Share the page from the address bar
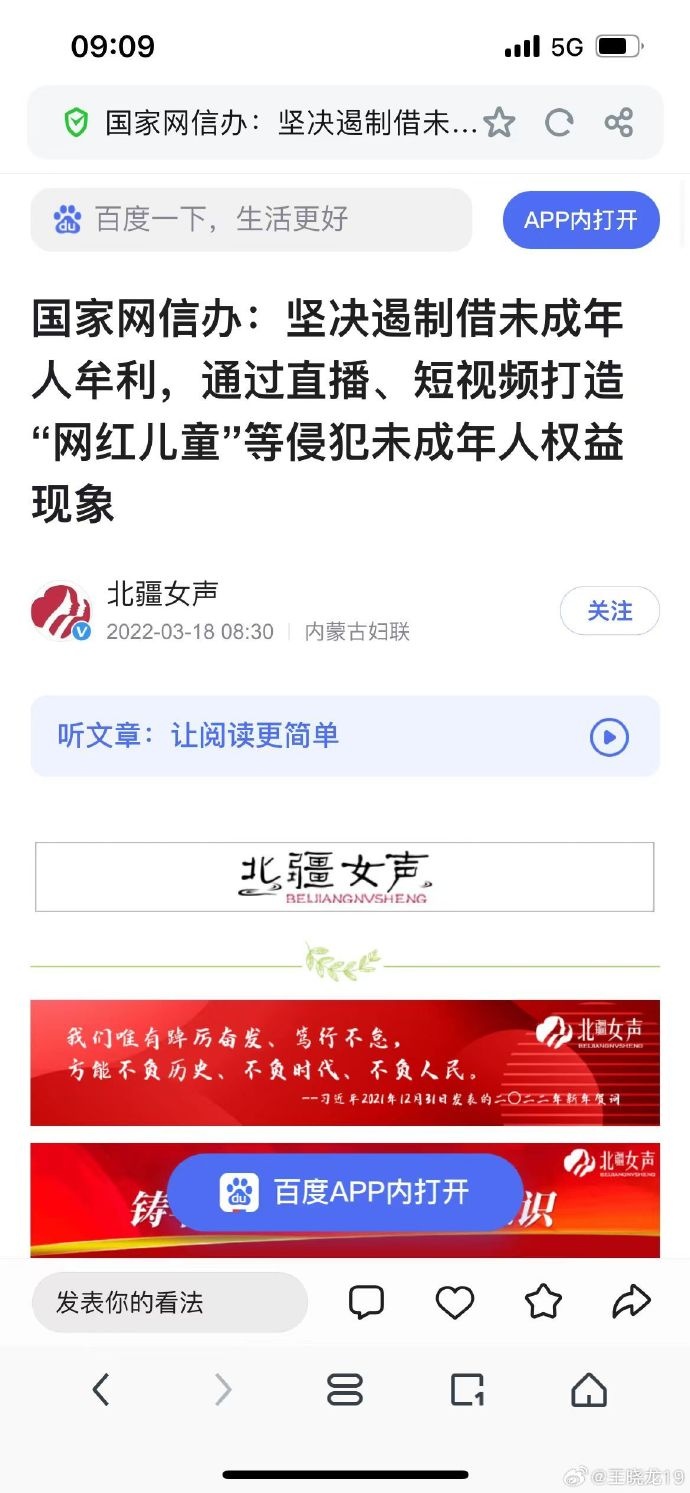 619,123
